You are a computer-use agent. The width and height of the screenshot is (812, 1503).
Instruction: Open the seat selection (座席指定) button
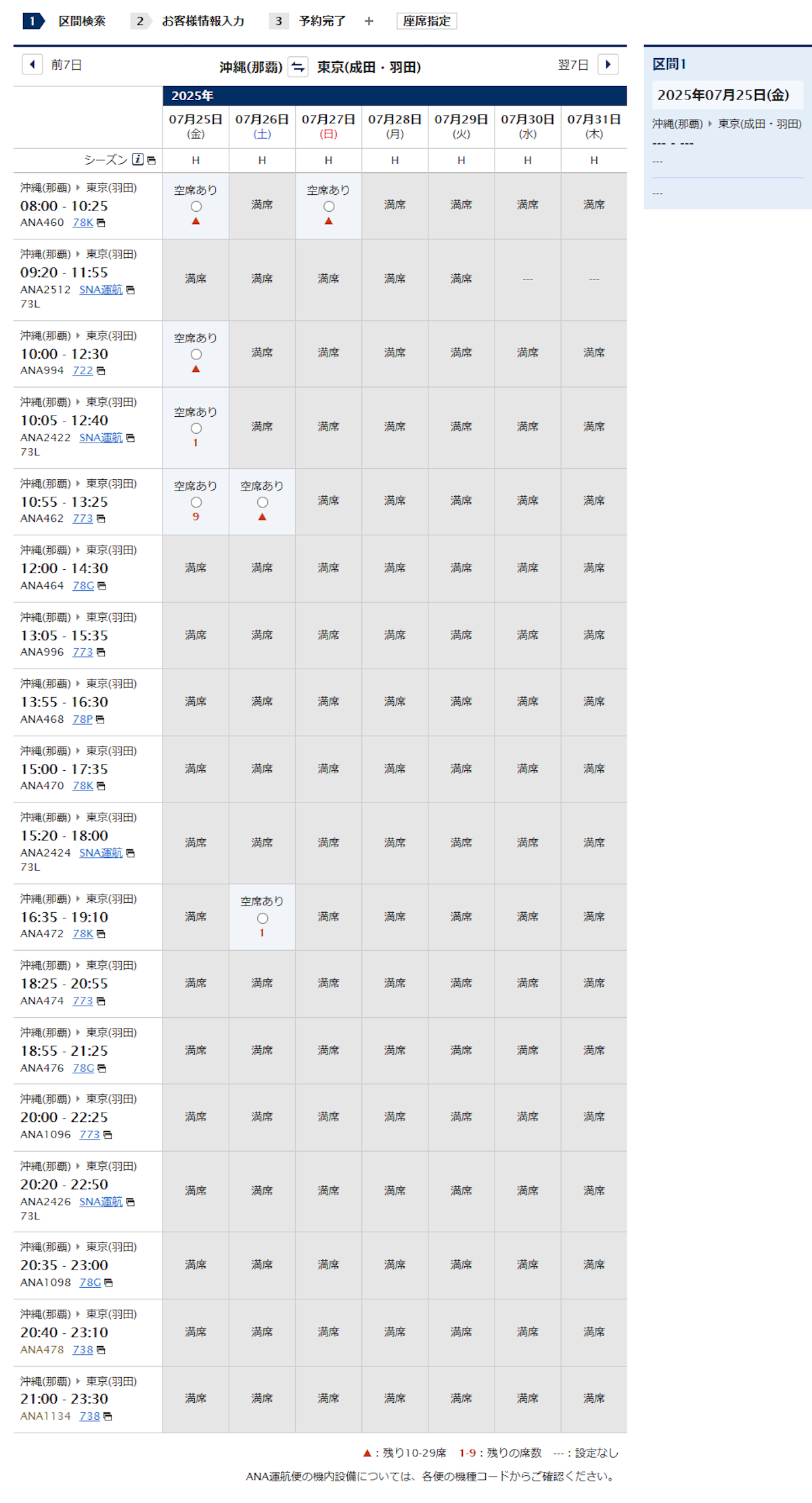pos(426,21)
